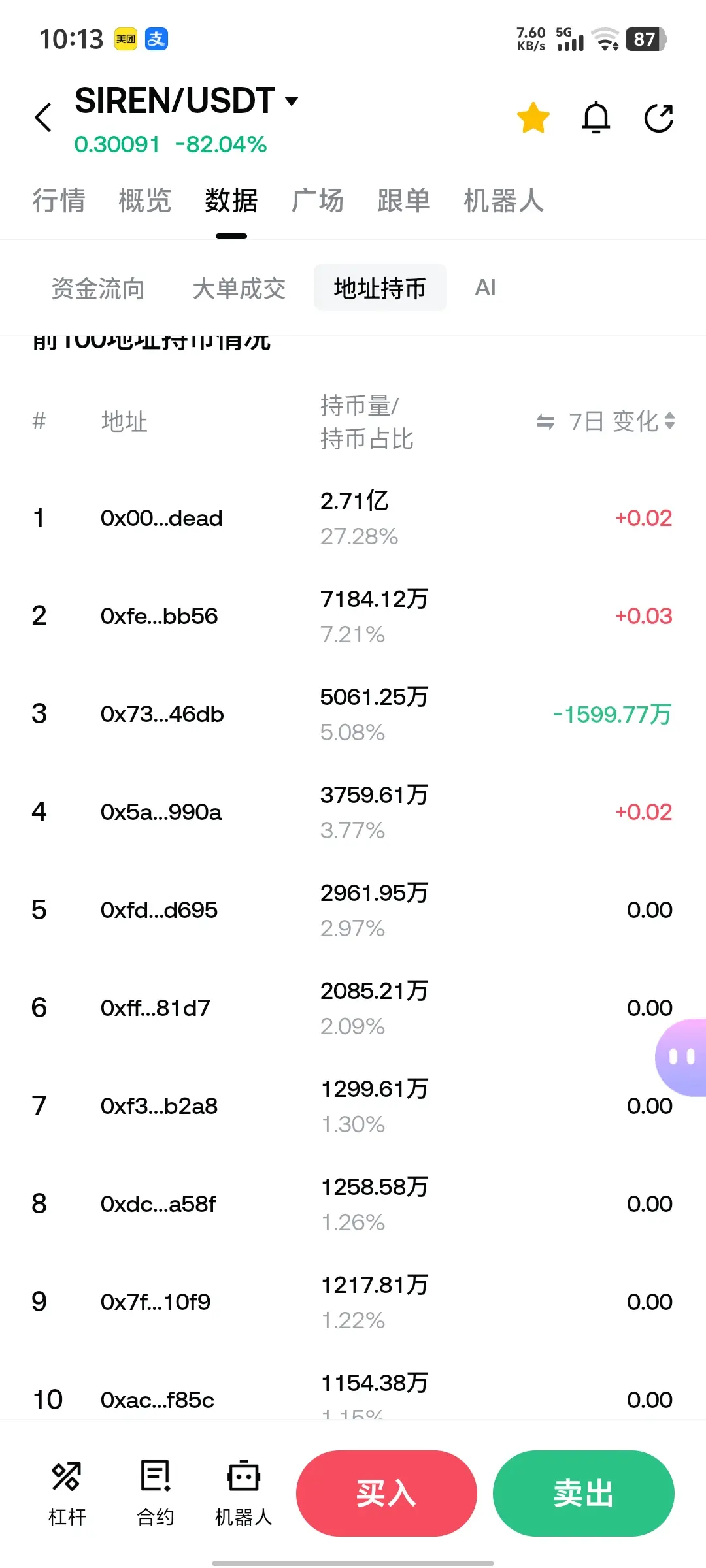Switch to the 跟单 tab

(403, 201)
